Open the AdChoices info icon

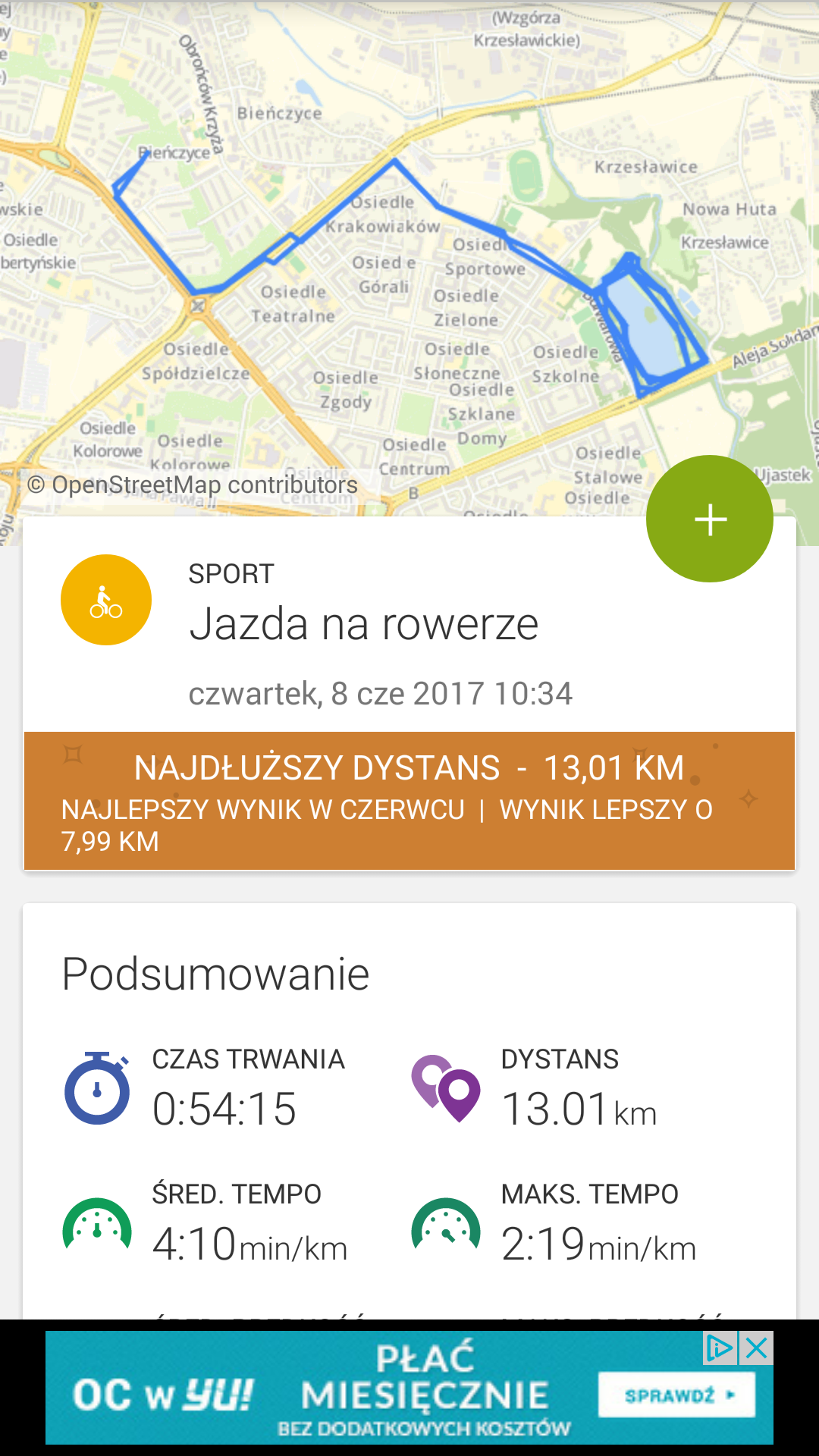point(720,1348)
